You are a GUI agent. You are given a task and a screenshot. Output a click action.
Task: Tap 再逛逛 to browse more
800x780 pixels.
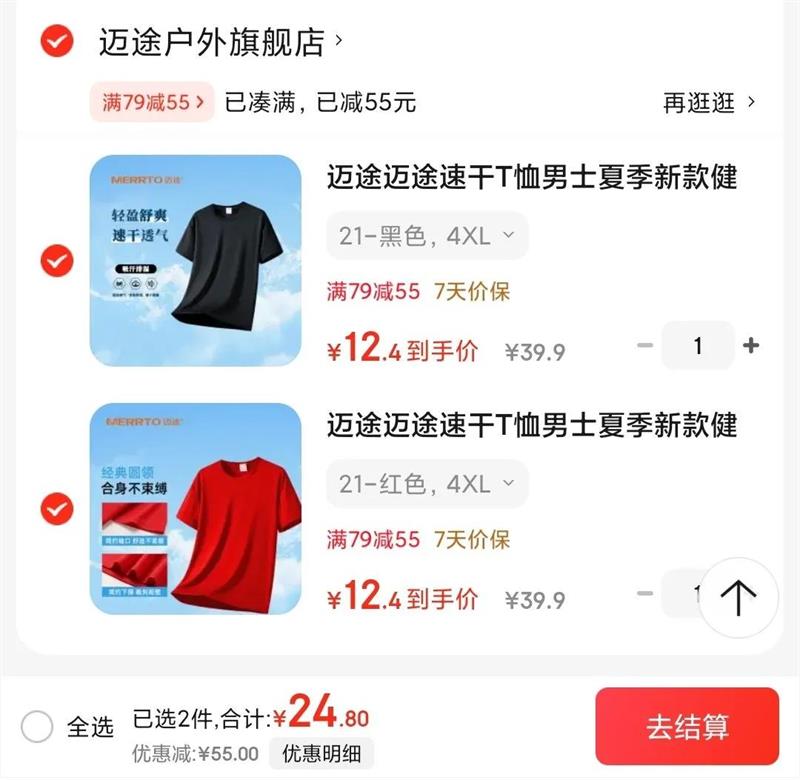click(x=709, y=103)
